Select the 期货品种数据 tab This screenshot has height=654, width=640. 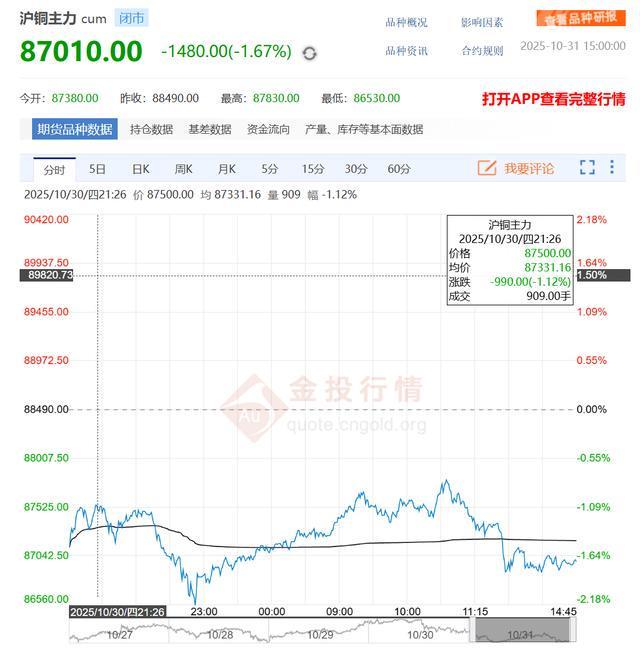(x=75, y=129)
